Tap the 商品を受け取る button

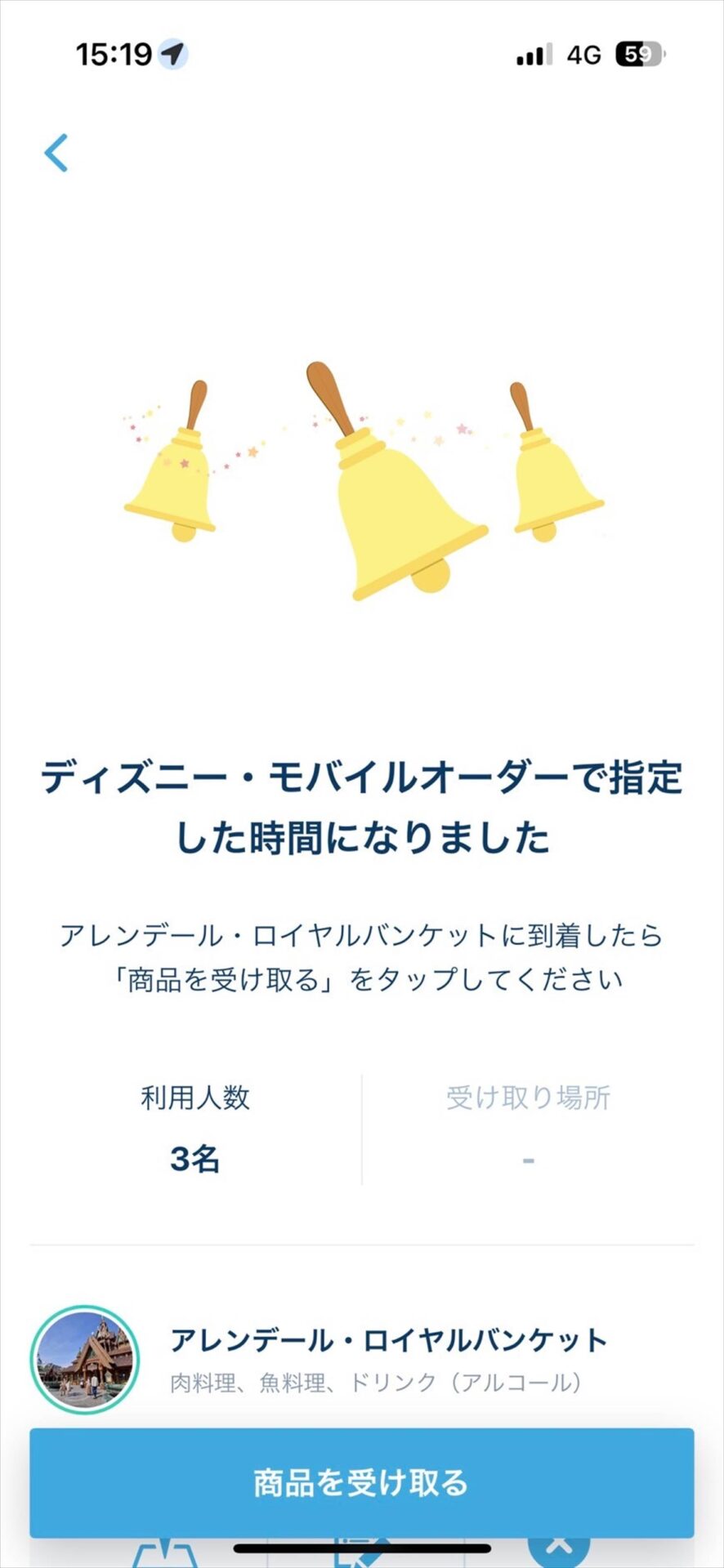click(x=361, y=1482)
